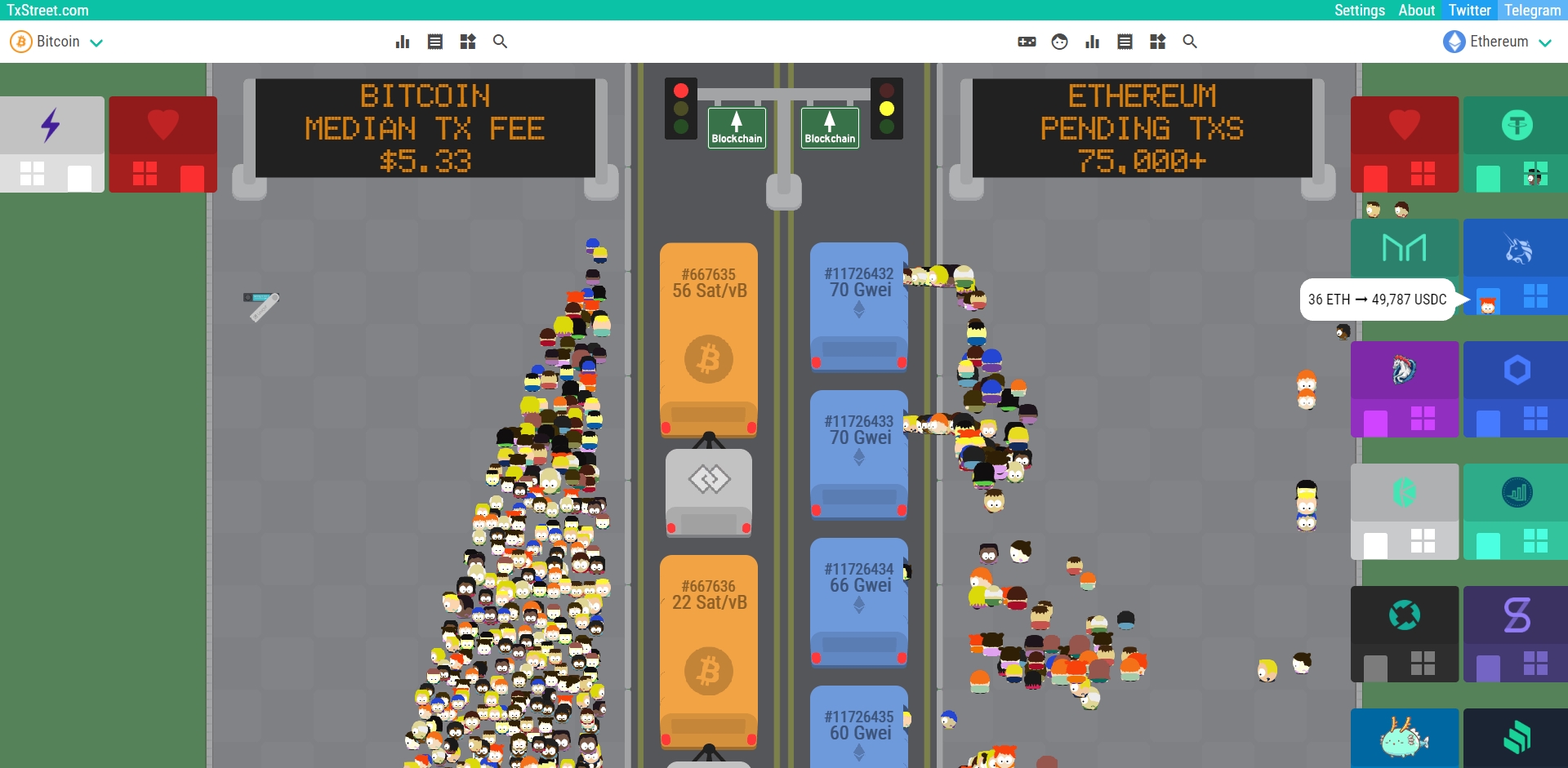Search Bitcoin transactions

point(501,42)
